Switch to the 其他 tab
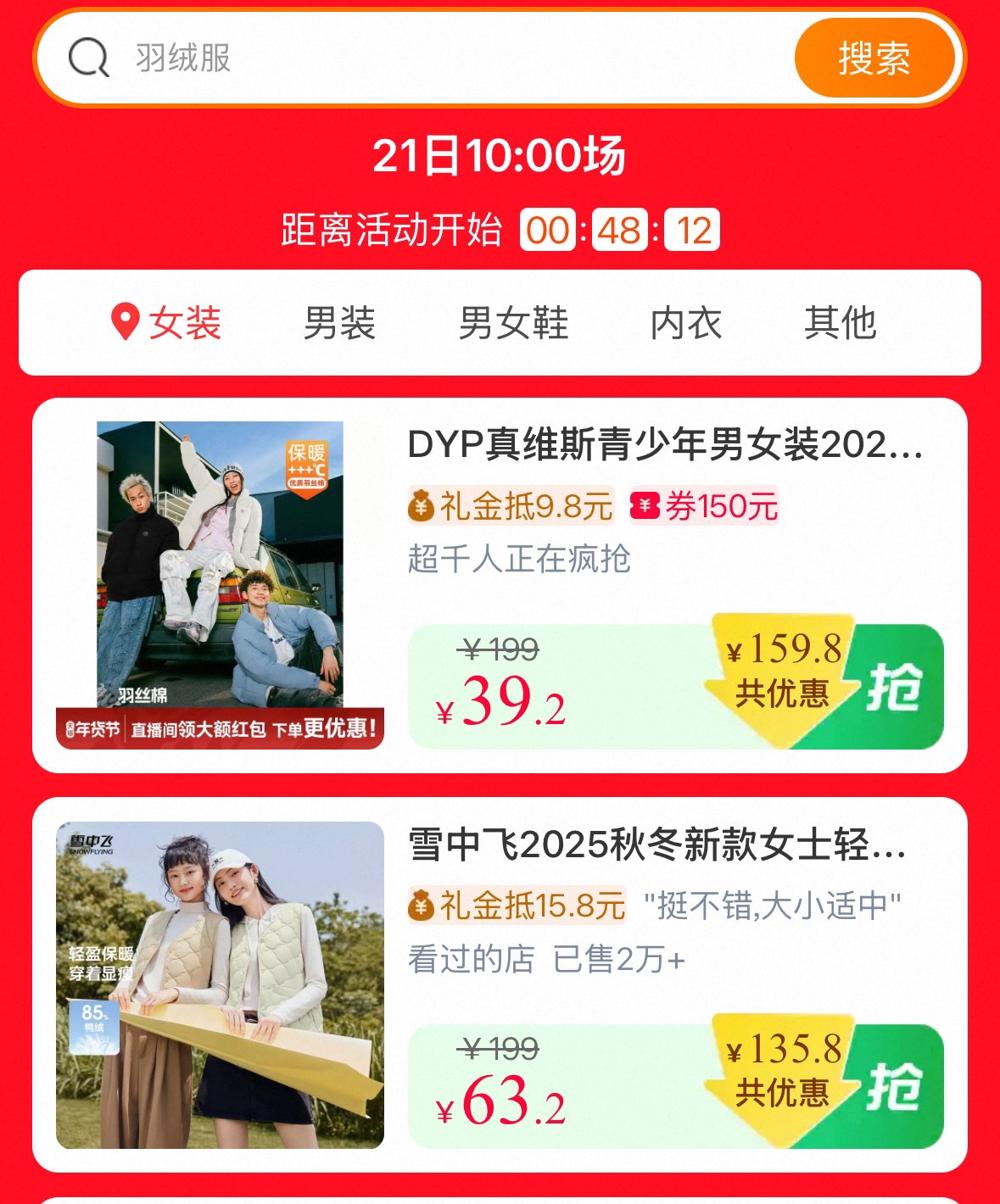 (840, 323)
